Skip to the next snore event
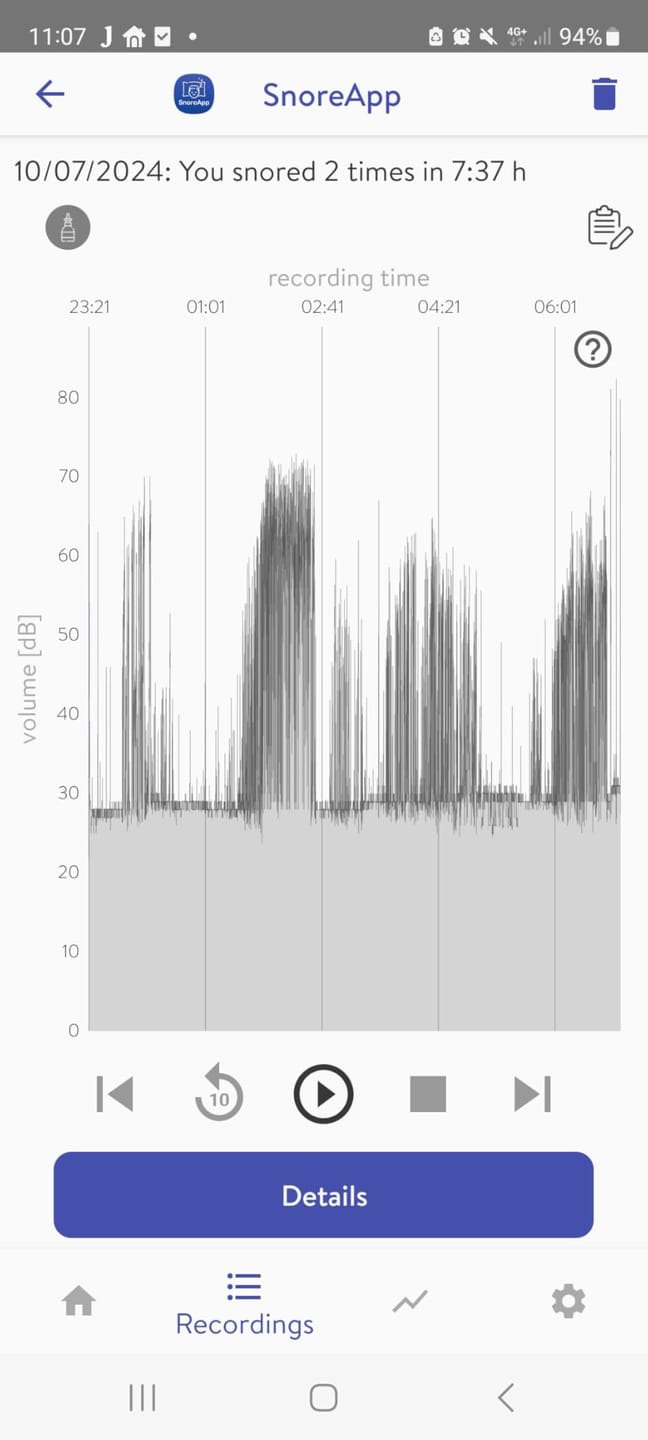The height and width of the screenshot is (1440, 648). pos(532,1094)
